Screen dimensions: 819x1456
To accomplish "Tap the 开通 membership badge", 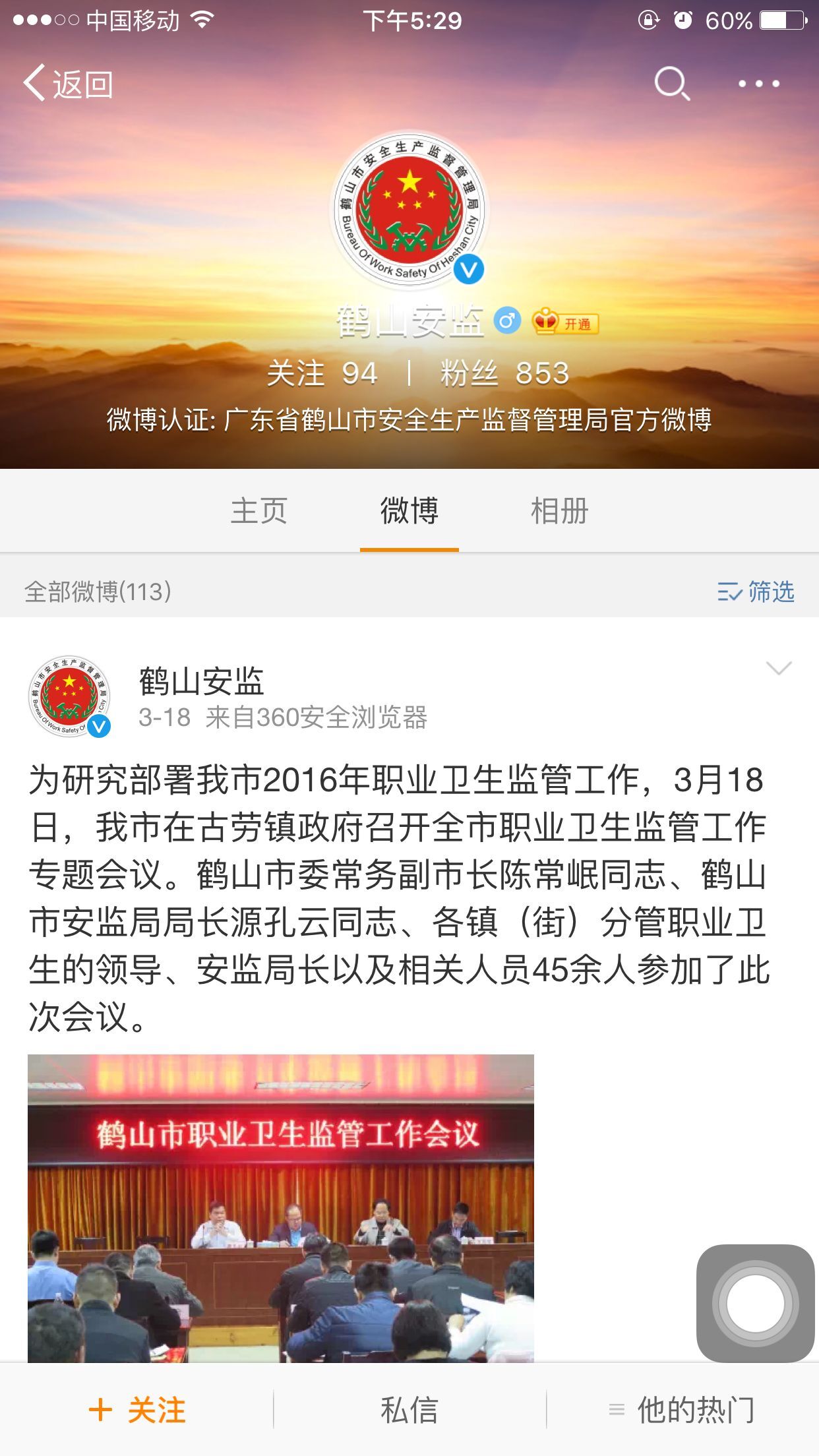I will point(566,322).
